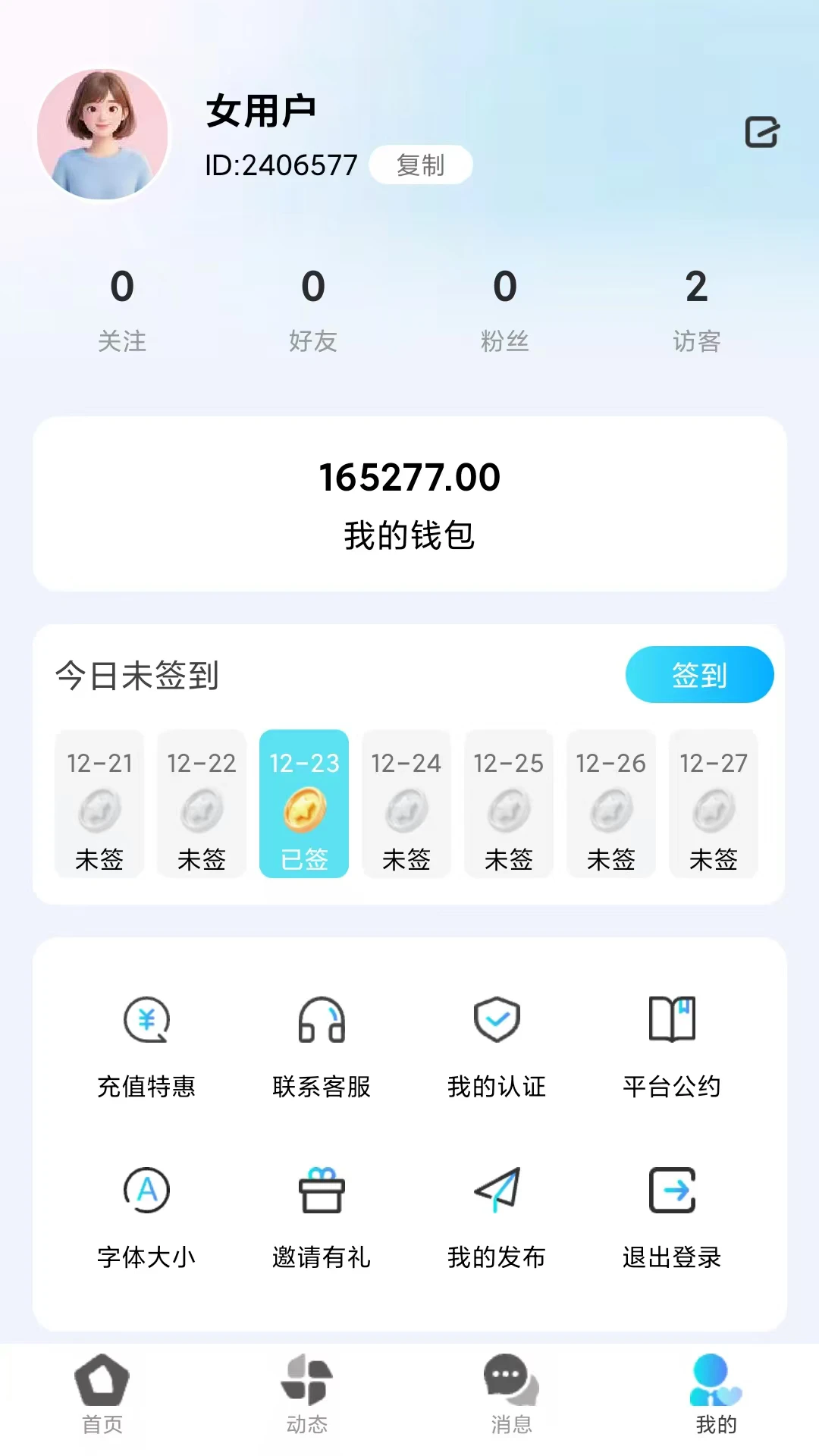Tap the 退出登录 logout icon

[x=673, y=1191]
